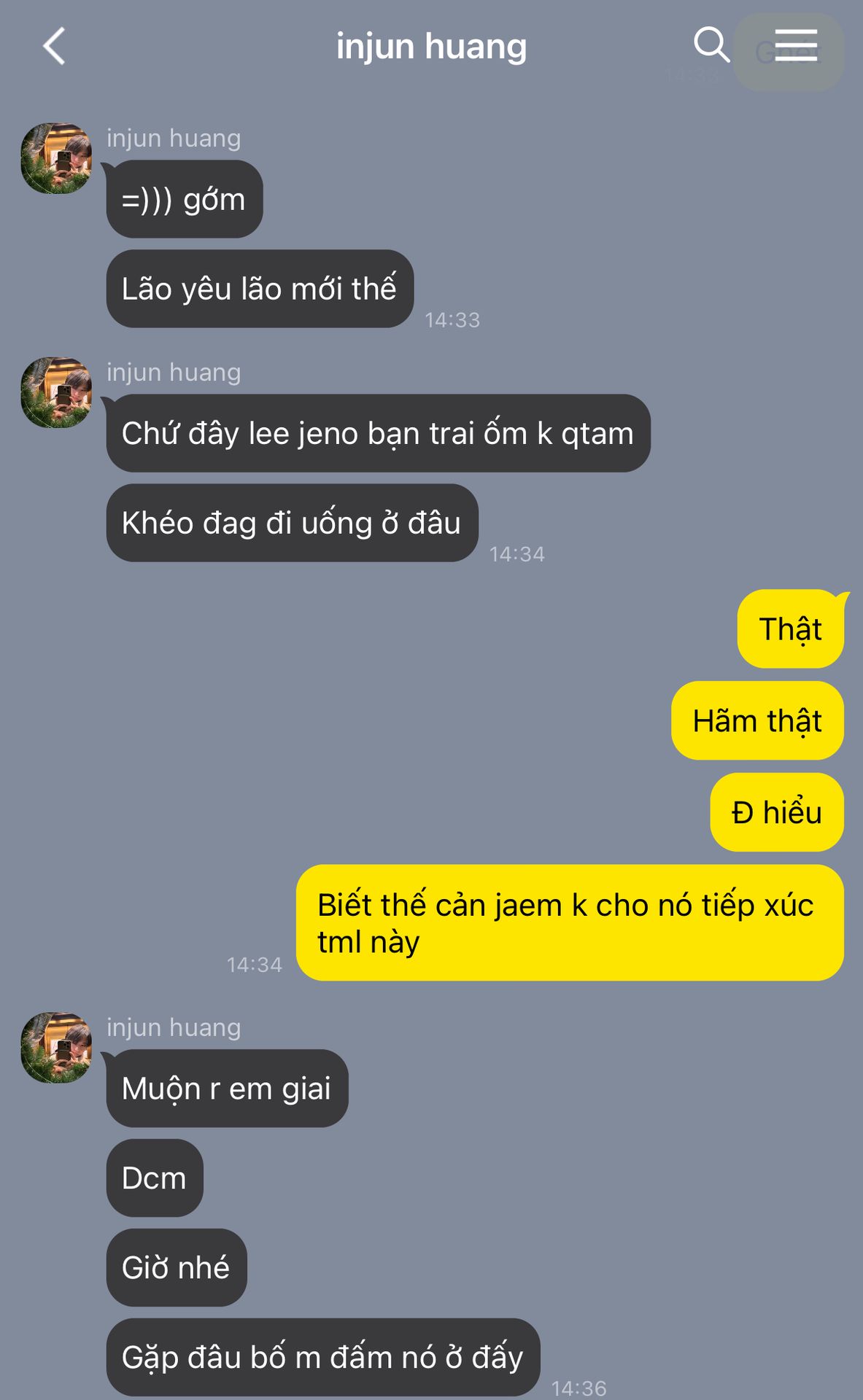This screenshot has height=1400, width=863.
Task: Go back from the injun huang chat
Action: tap(54, 47)
